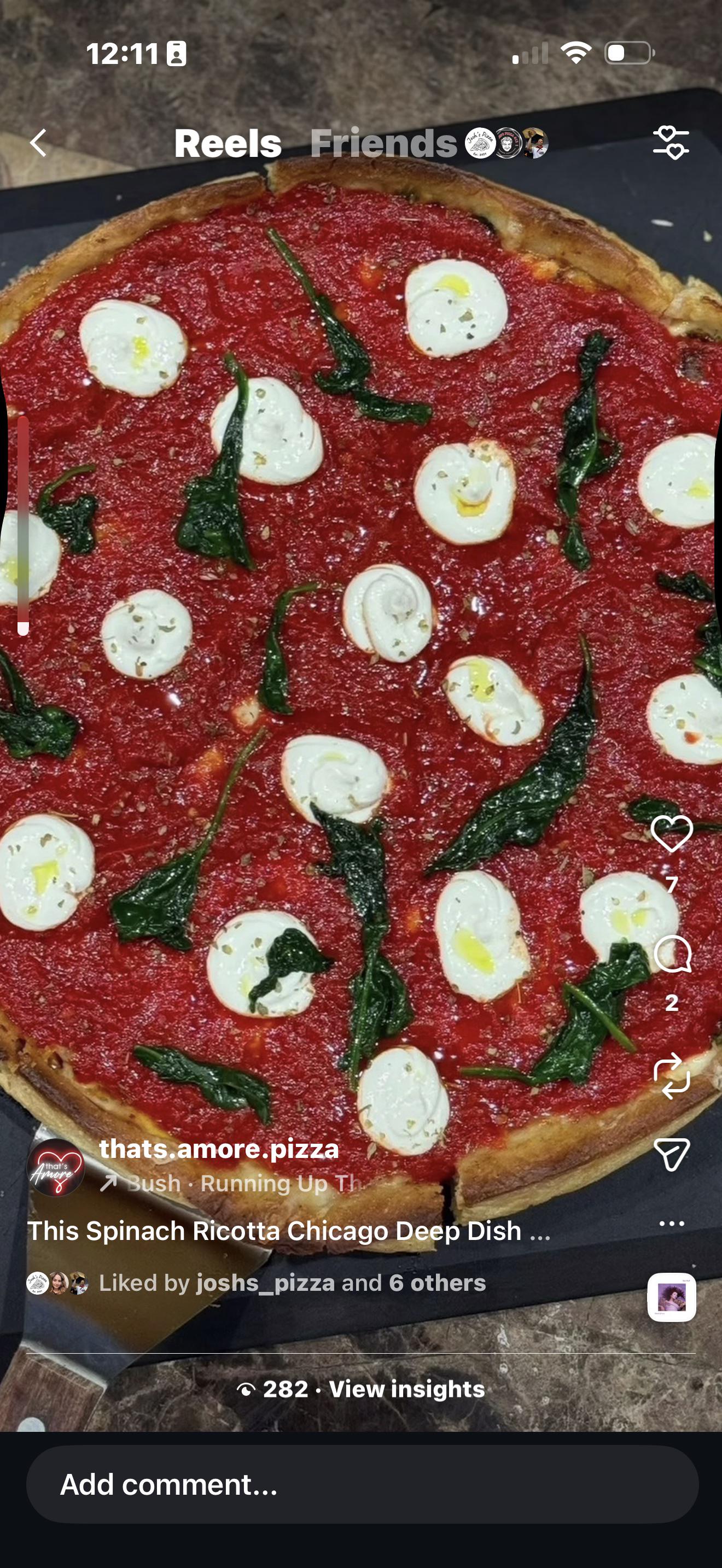Open the audio track thumbnail
Viewport: 722px width, 1568px height.
tap(672, 1298)
